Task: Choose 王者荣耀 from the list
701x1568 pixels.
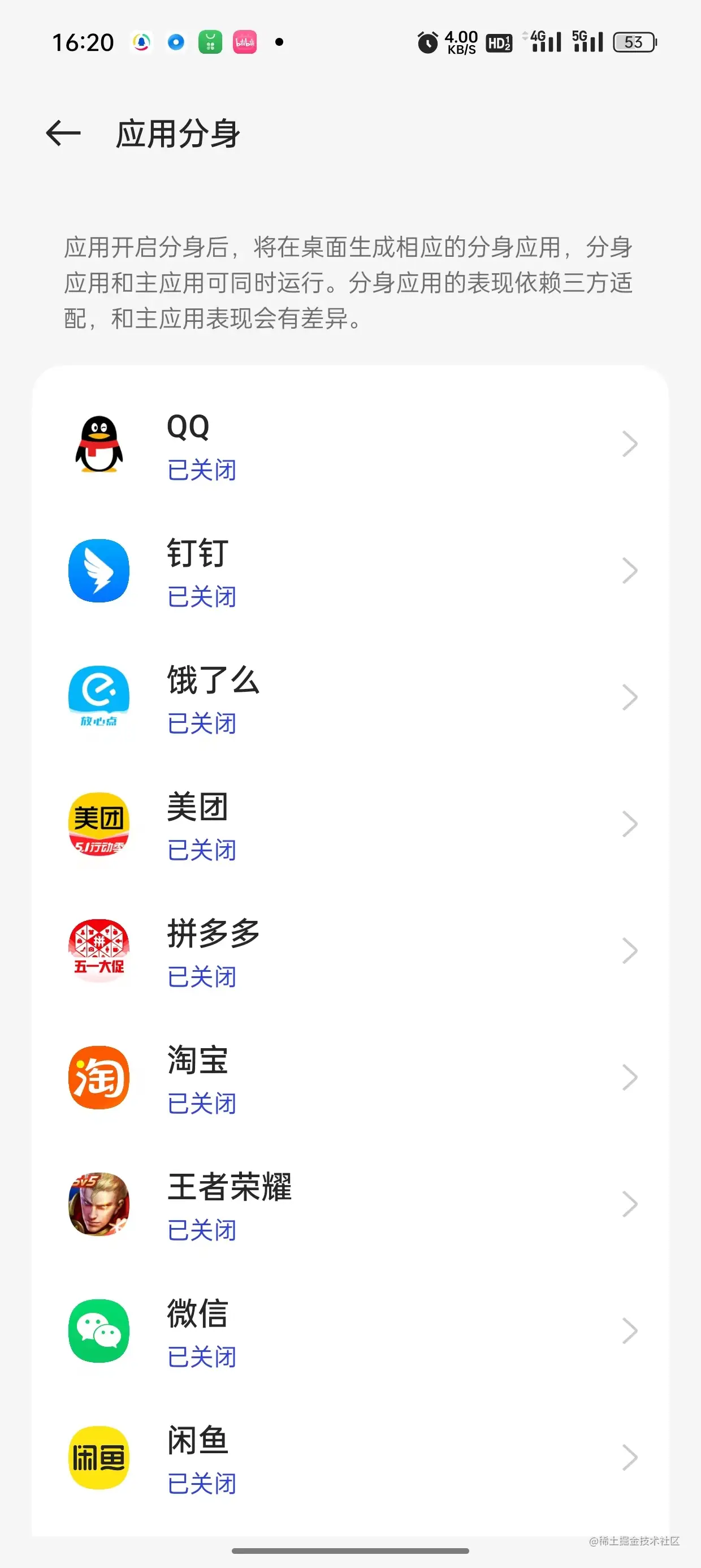Action: tap(350, 1204)
